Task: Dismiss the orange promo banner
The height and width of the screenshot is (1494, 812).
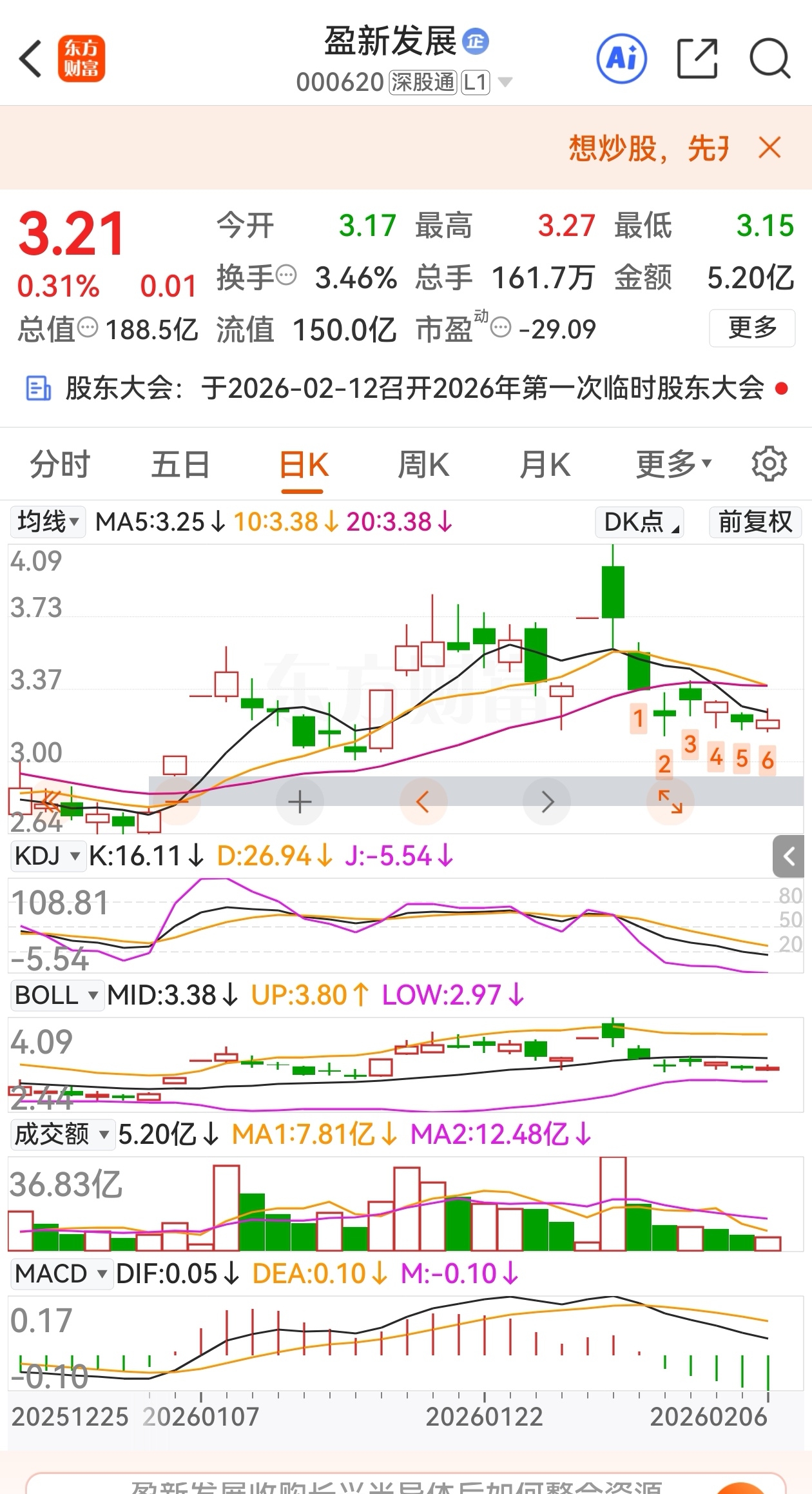Action: pos(769,148)
